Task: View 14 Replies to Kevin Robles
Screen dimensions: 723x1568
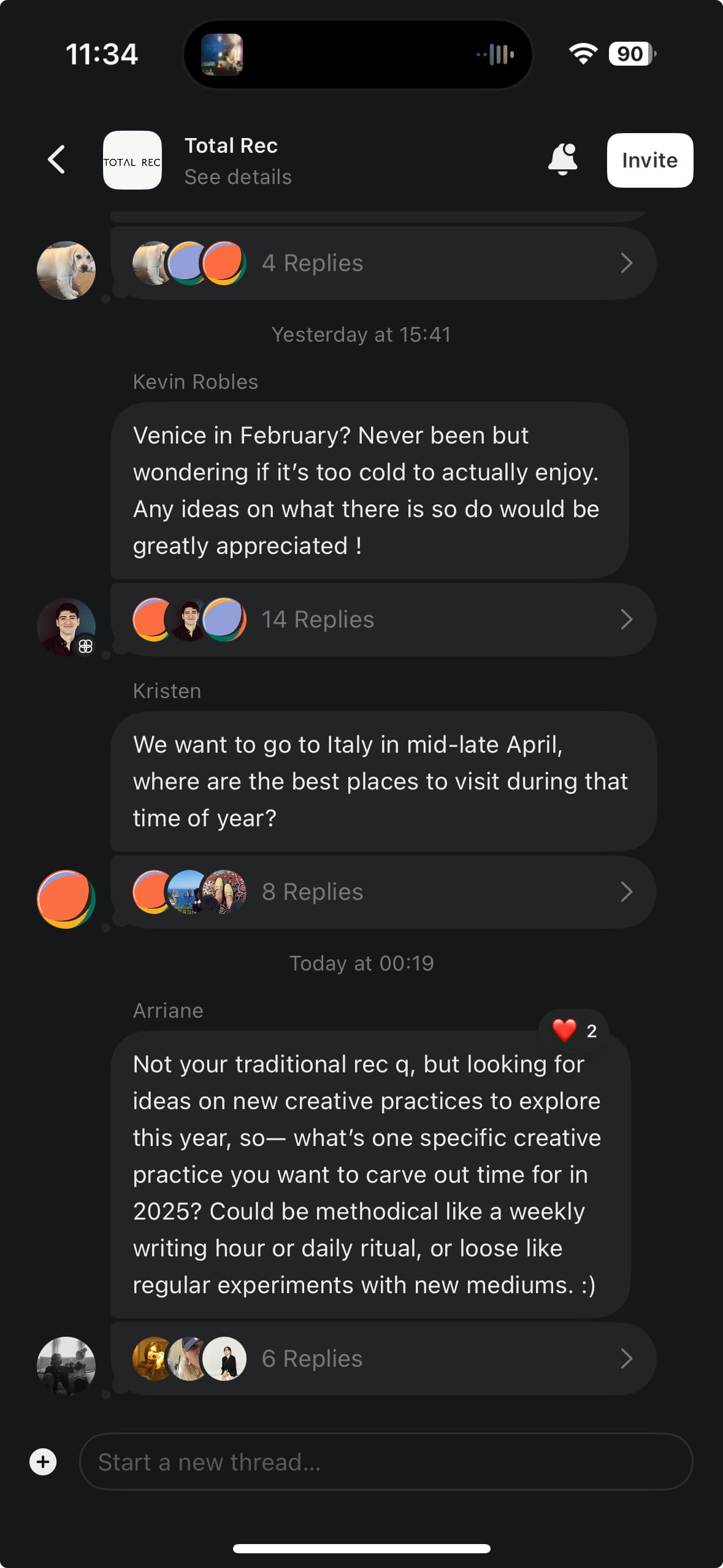Action: (x=383, y=620)
